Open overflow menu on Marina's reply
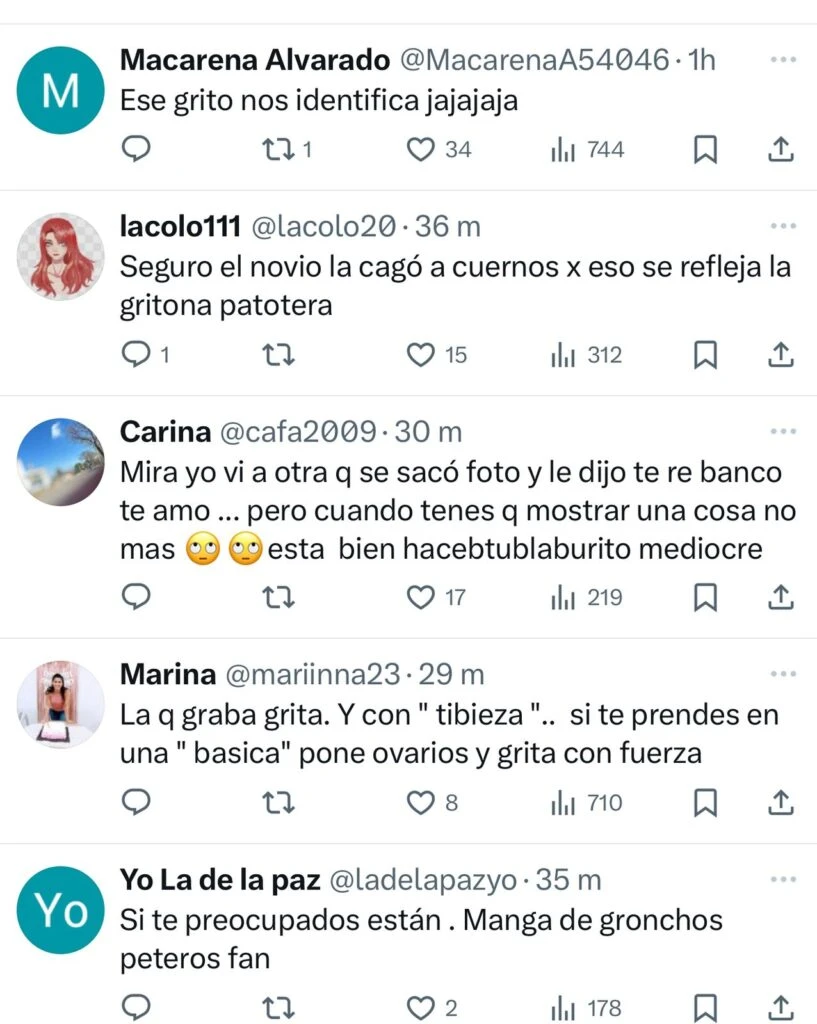The width and height of the screenshot is (817, 1024). click(x=780, y=674)
